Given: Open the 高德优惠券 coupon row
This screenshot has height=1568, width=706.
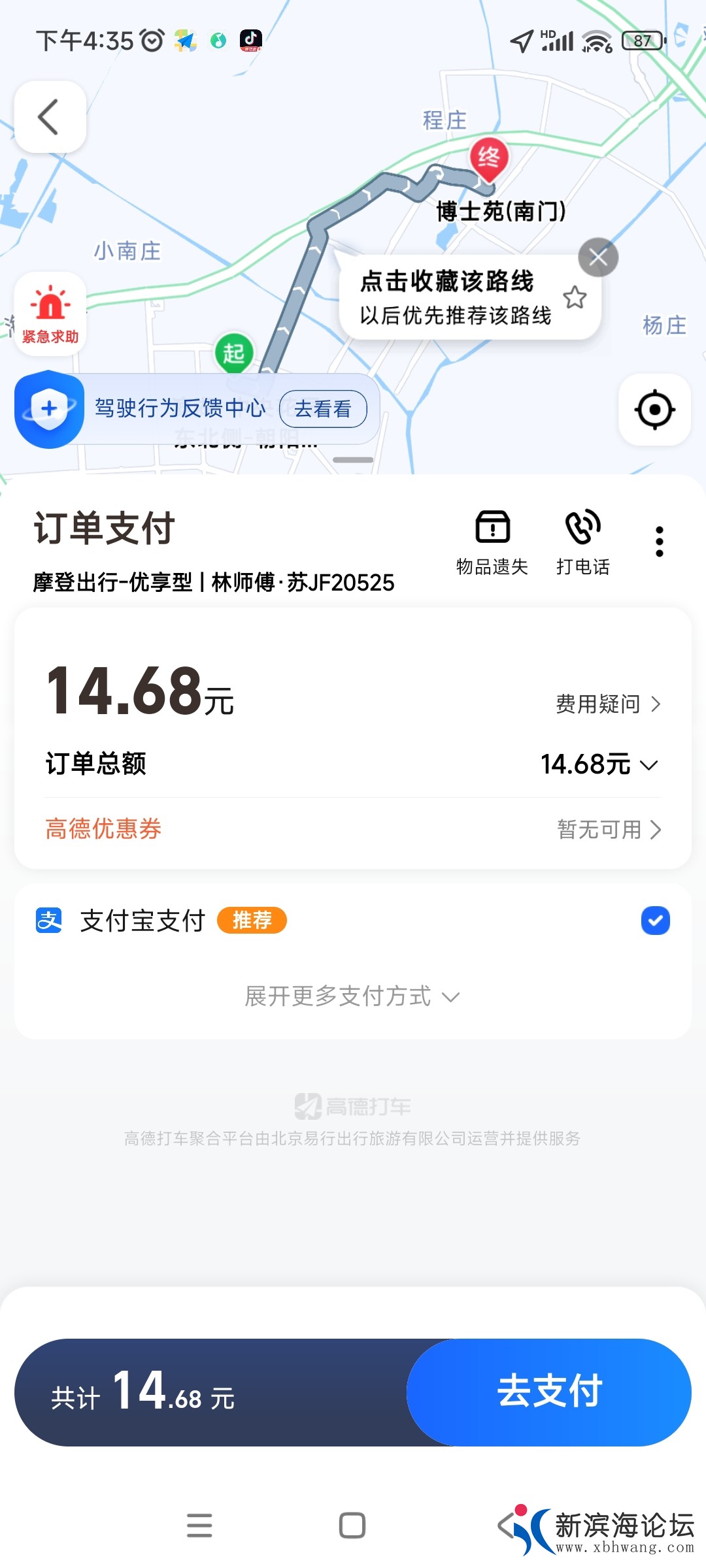Looking at the screenshot, I should [x=353, y=830].
